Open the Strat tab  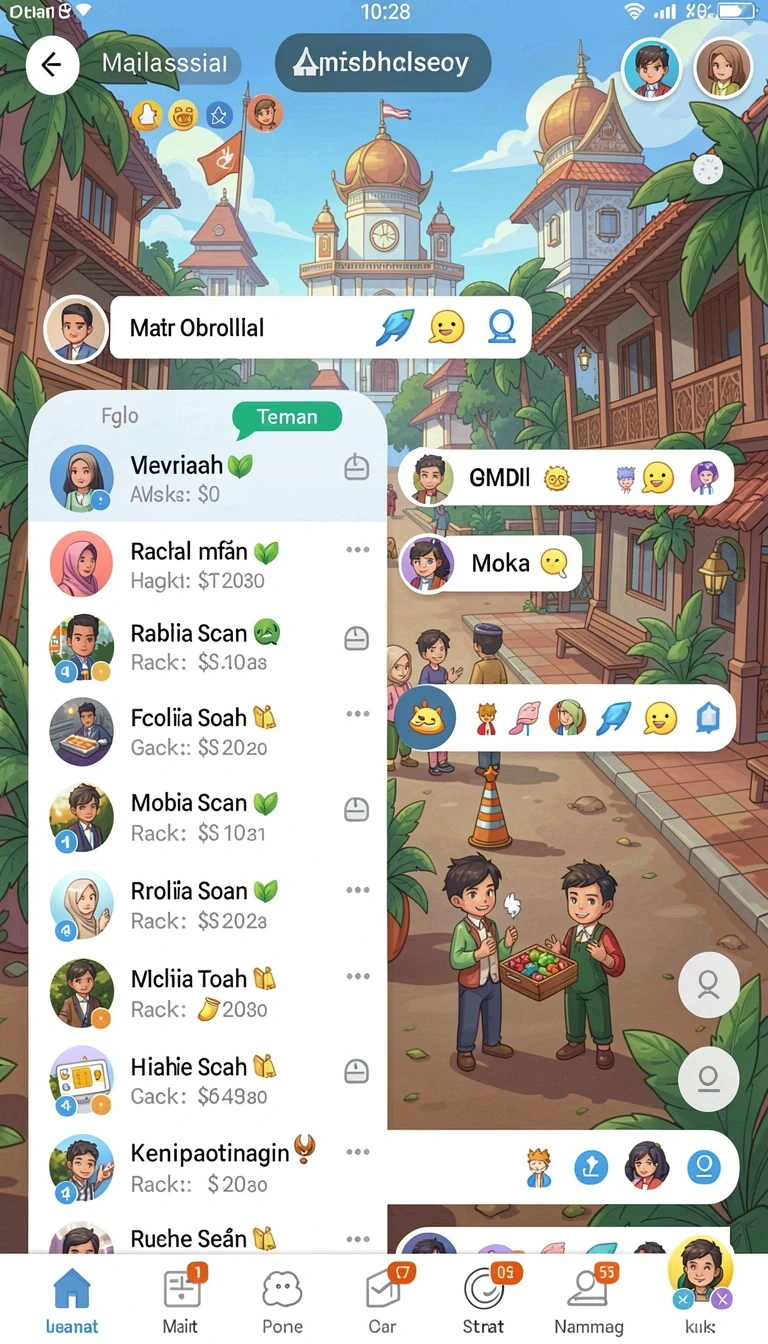click(484, 1299)
